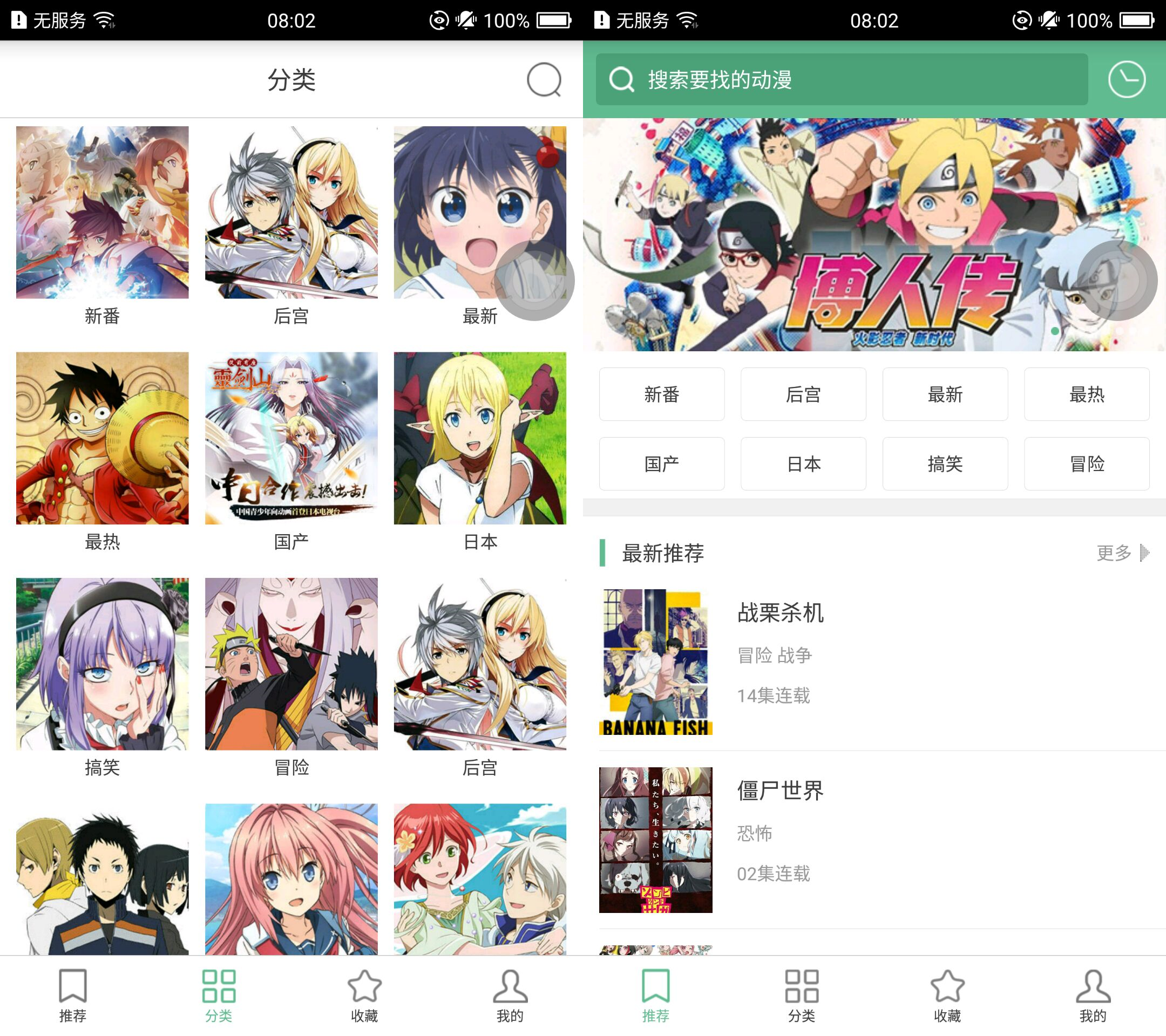Choose the 搞笑 chip under the banner
This screenshot has width=1166, height=1036.
(x=945, y=464)
